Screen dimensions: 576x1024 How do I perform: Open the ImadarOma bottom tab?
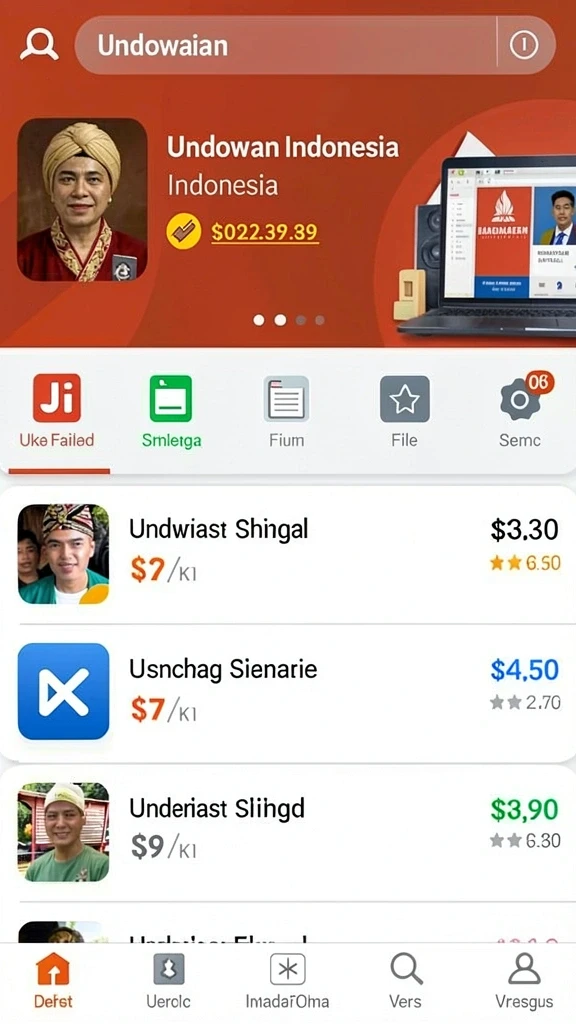[287, 980]
